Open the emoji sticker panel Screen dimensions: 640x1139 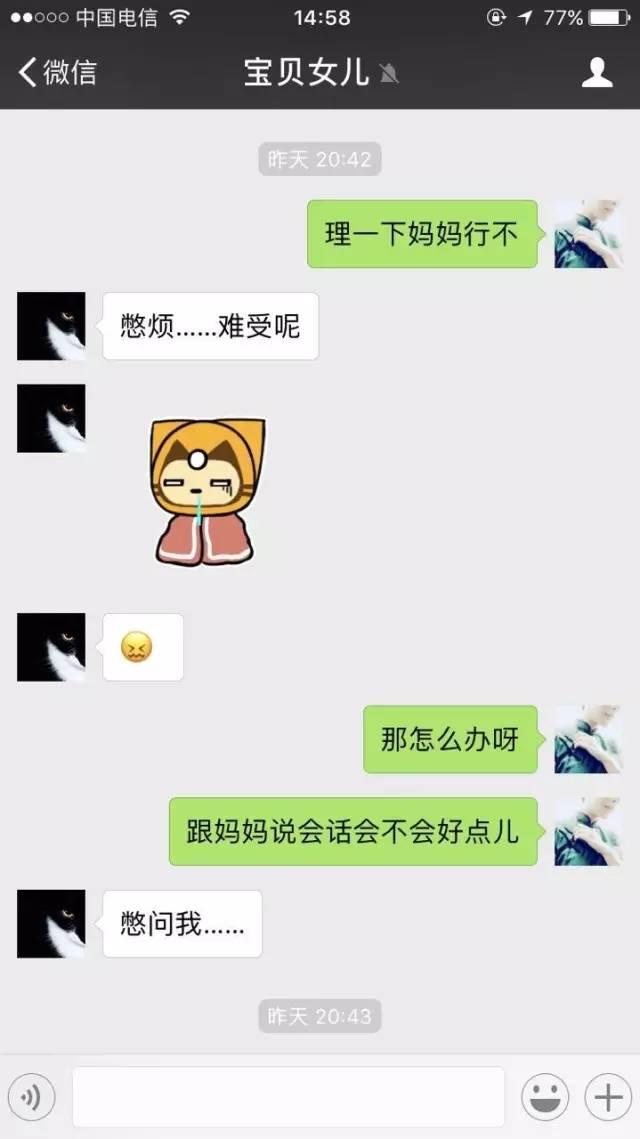tap(545, 1097)
